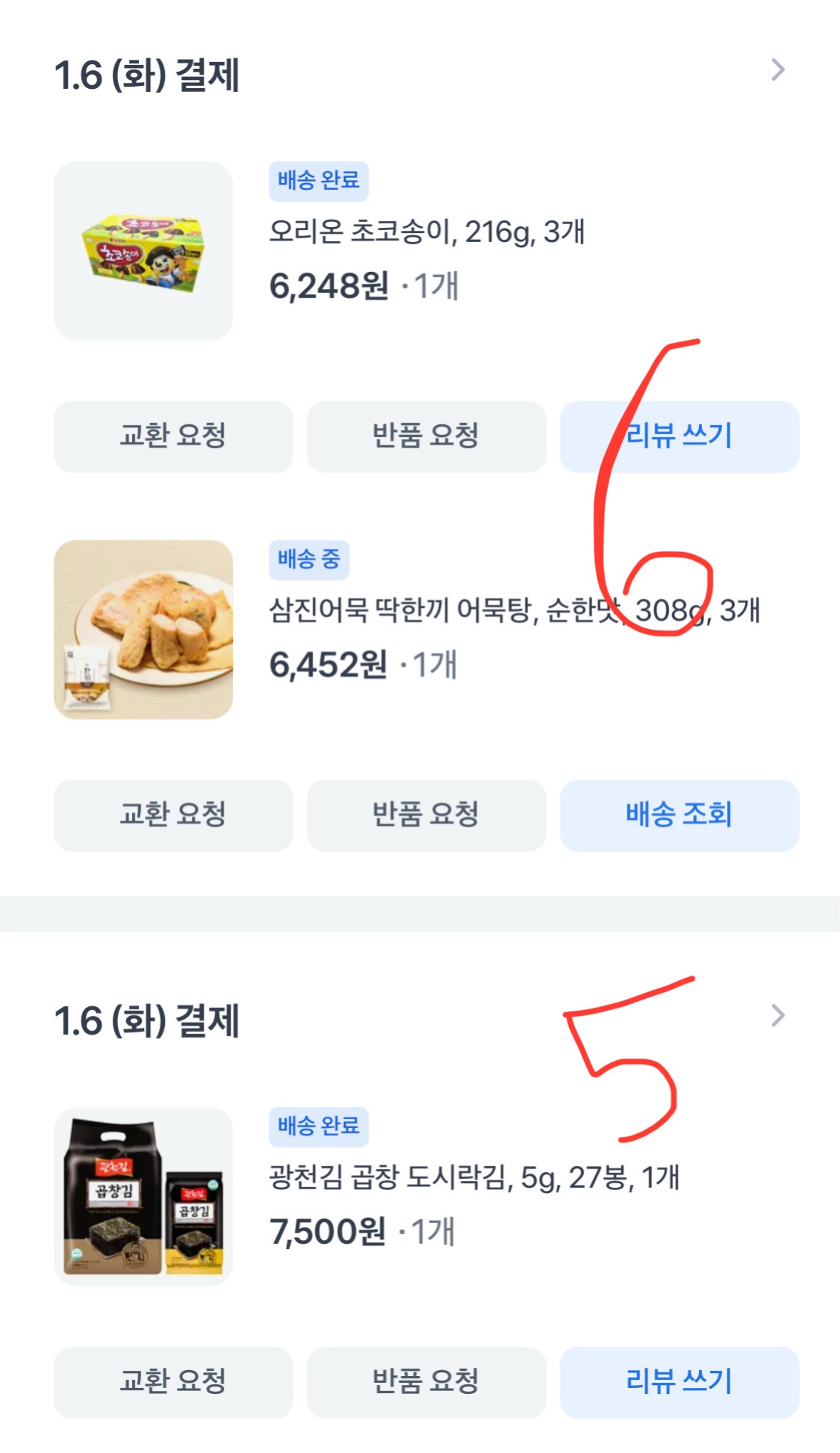Open the 삼진어묵 딱한끼 어묵탕 product image
Viewport: 840px width, 1453px height.
[x=143, y=630]
